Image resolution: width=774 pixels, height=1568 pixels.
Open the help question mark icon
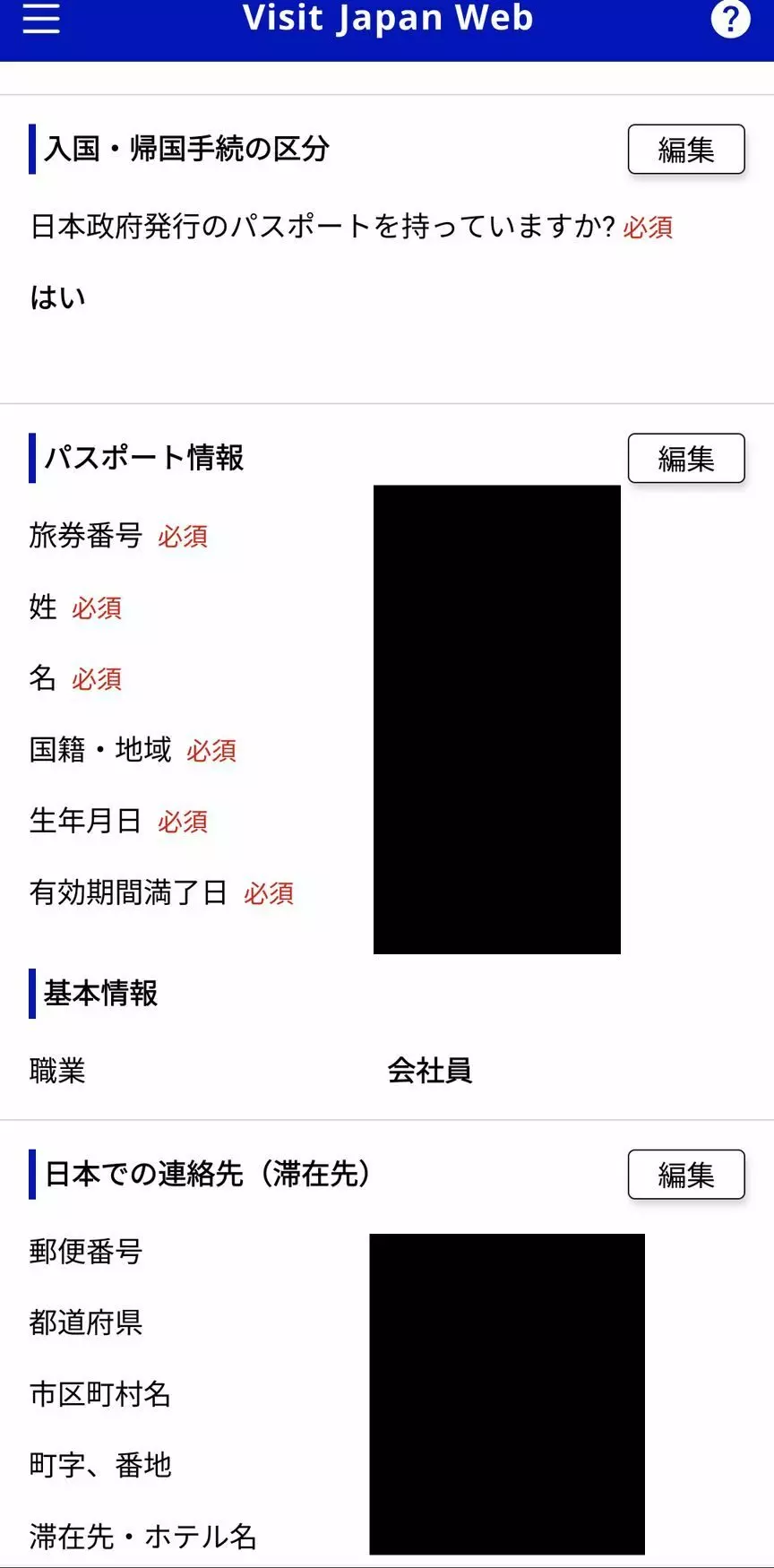tap(730, 18)
